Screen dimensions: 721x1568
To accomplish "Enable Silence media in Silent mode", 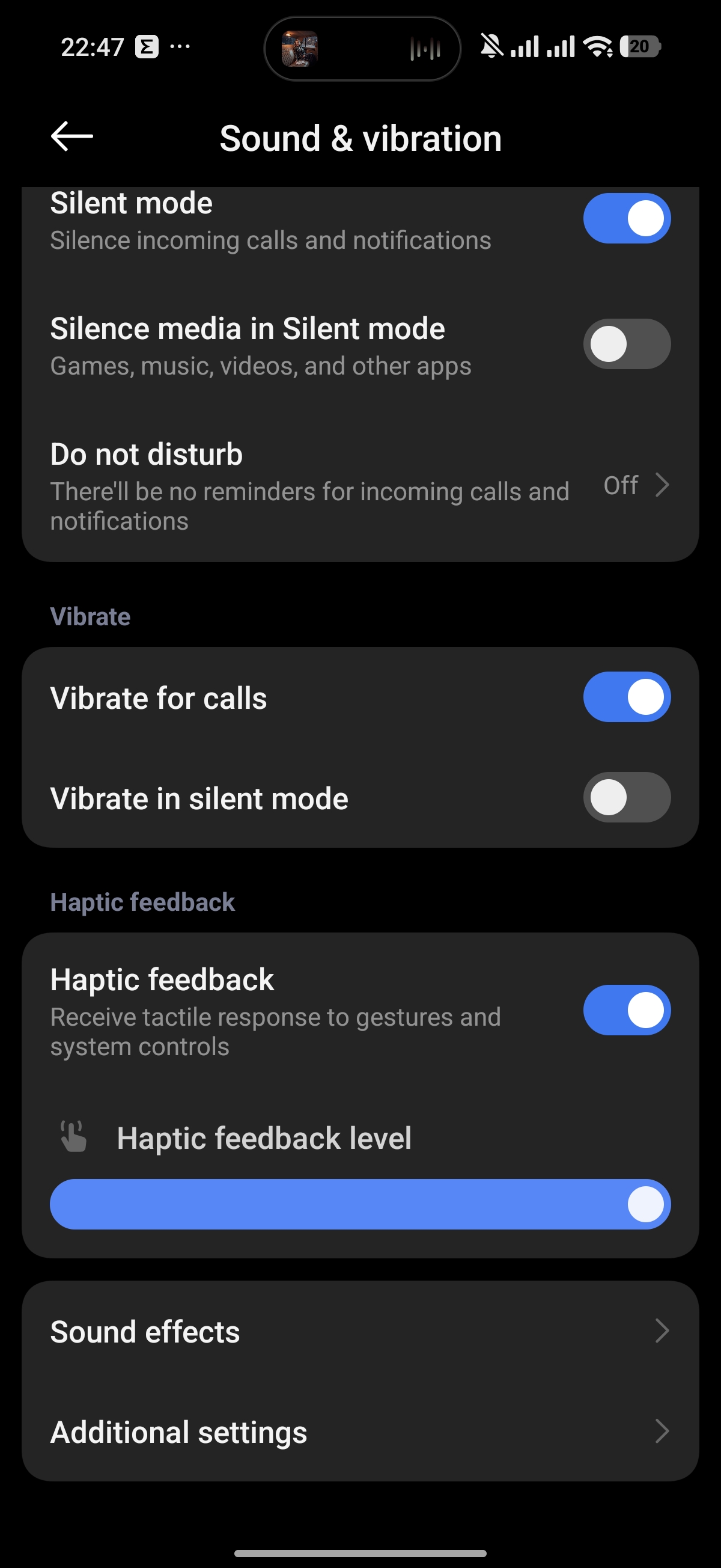I will (626, 344).
